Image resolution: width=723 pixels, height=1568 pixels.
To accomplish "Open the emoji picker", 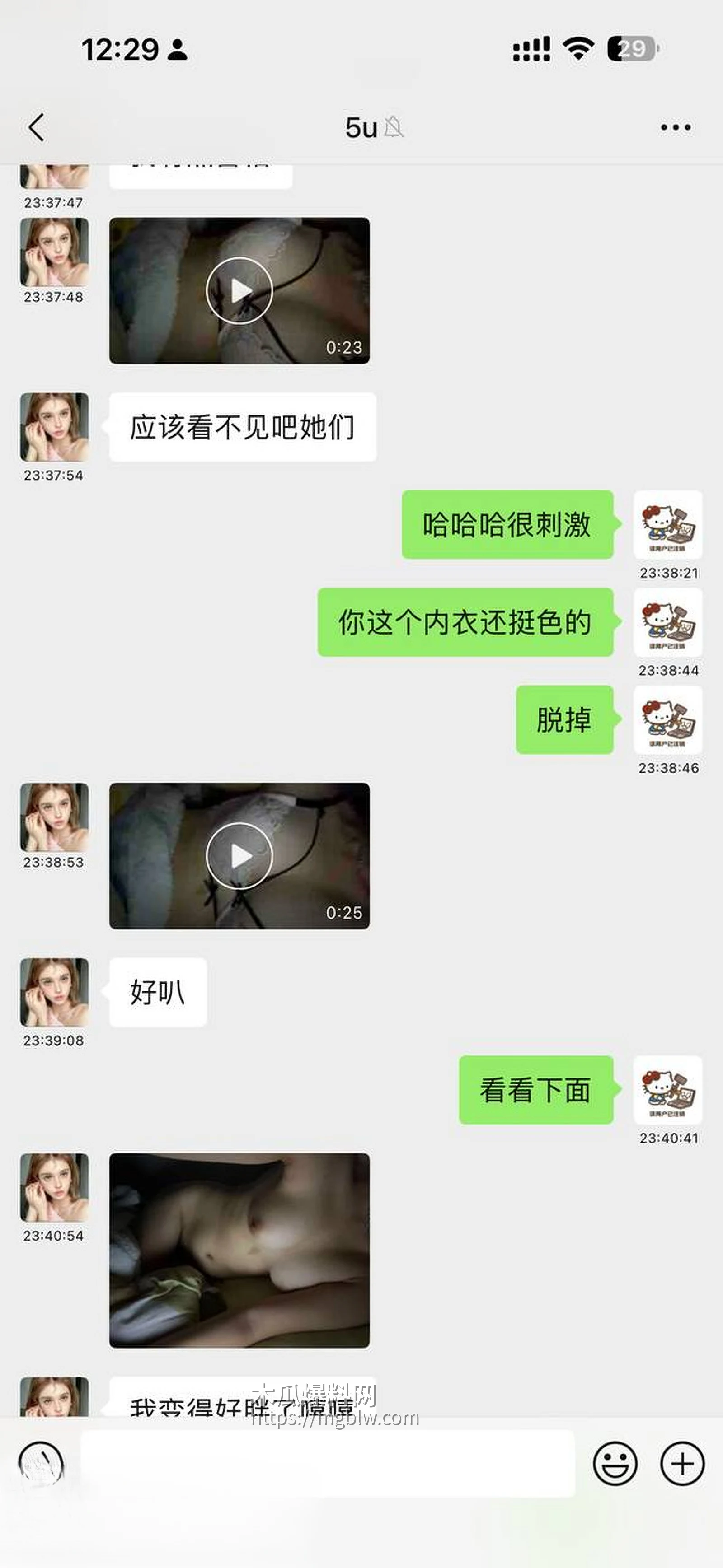I will click(615, 1463).
